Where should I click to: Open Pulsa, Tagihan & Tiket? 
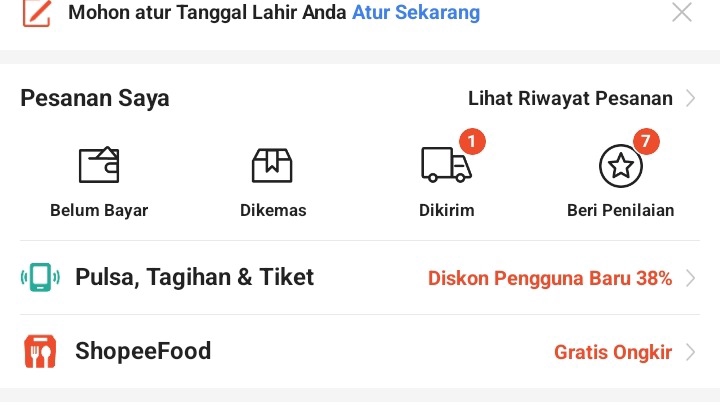pyautogui.click(x=360, y=278)
